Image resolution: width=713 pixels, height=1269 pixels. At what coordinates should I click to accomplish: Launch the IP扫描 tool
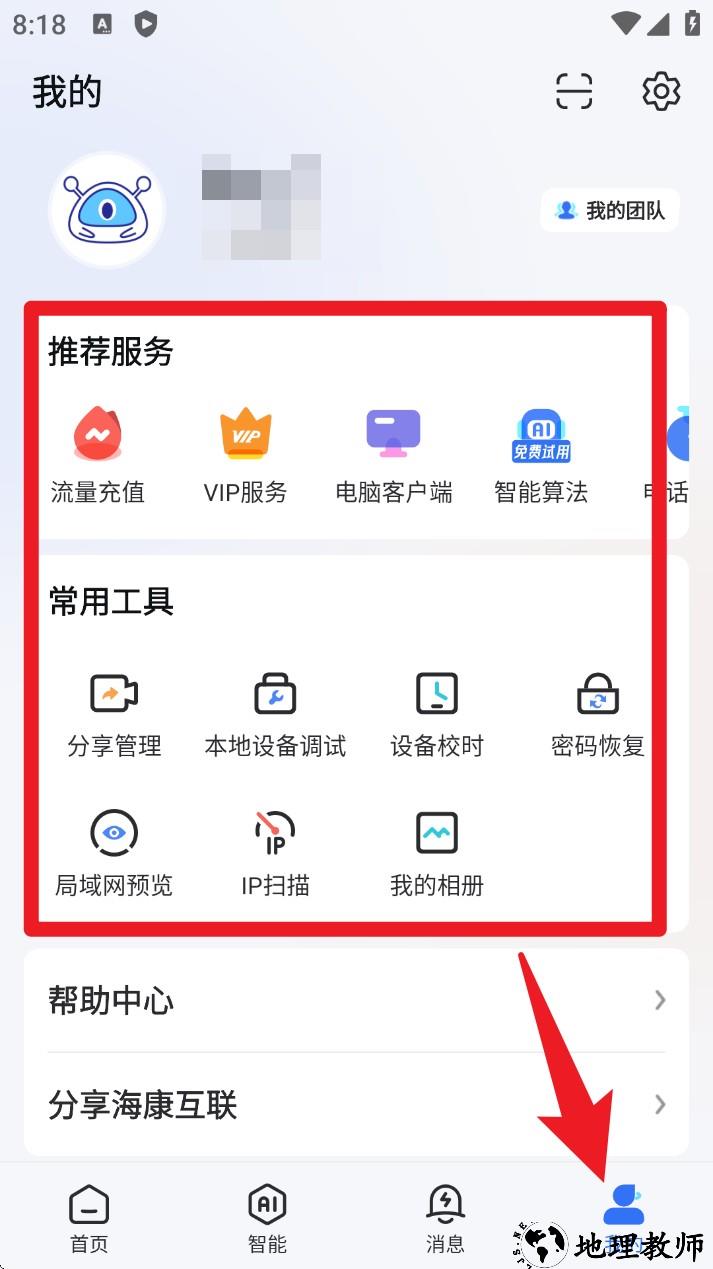(275, 852)
